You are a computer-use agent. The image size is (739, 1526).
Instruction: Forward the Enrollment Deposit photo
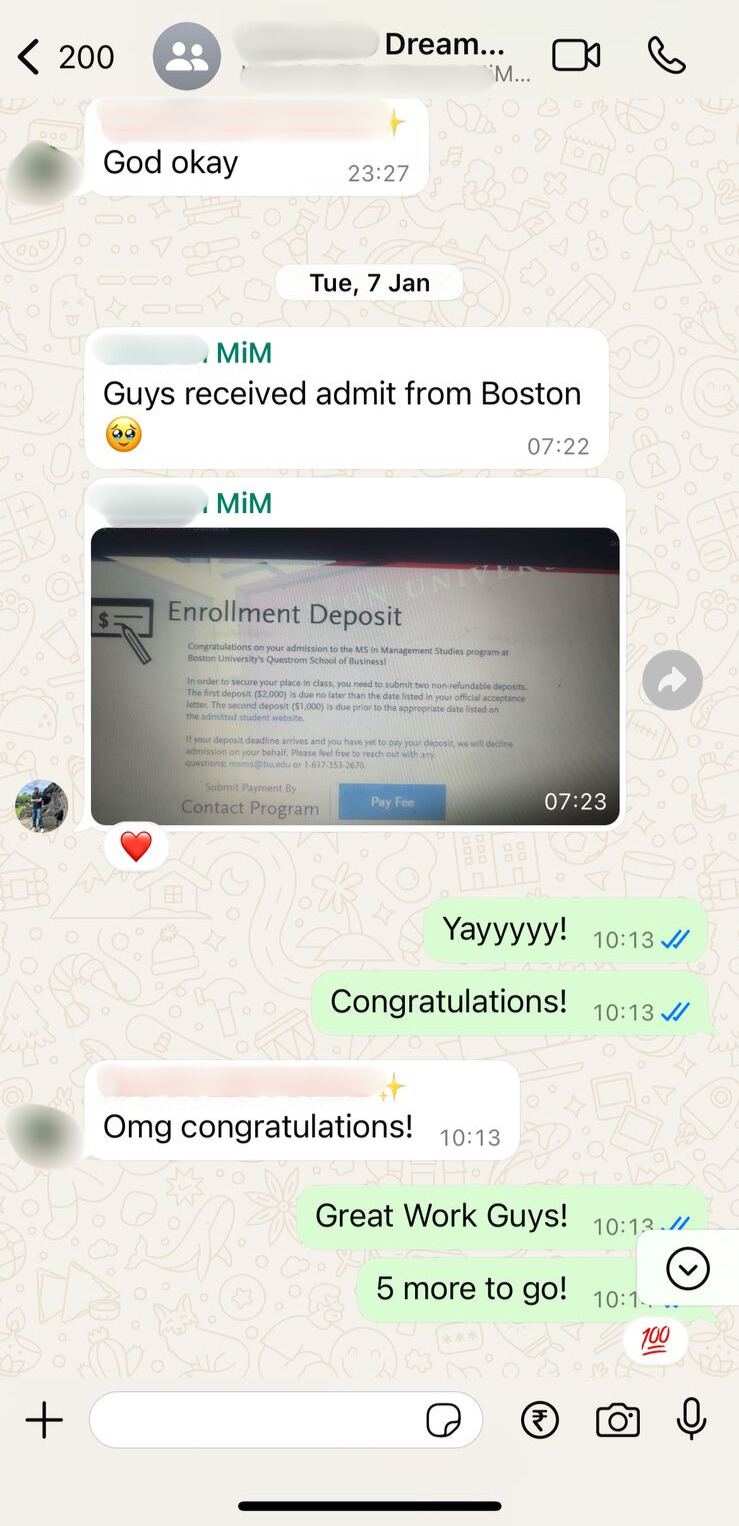pos(672,681)
